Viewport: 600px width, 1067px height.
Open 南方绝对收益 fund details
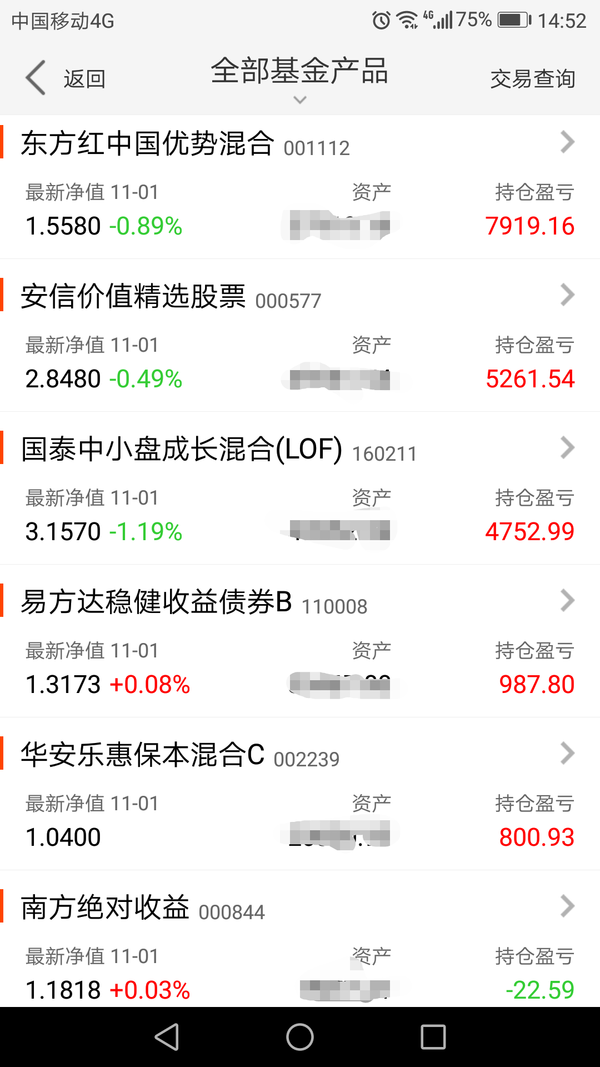300,939
